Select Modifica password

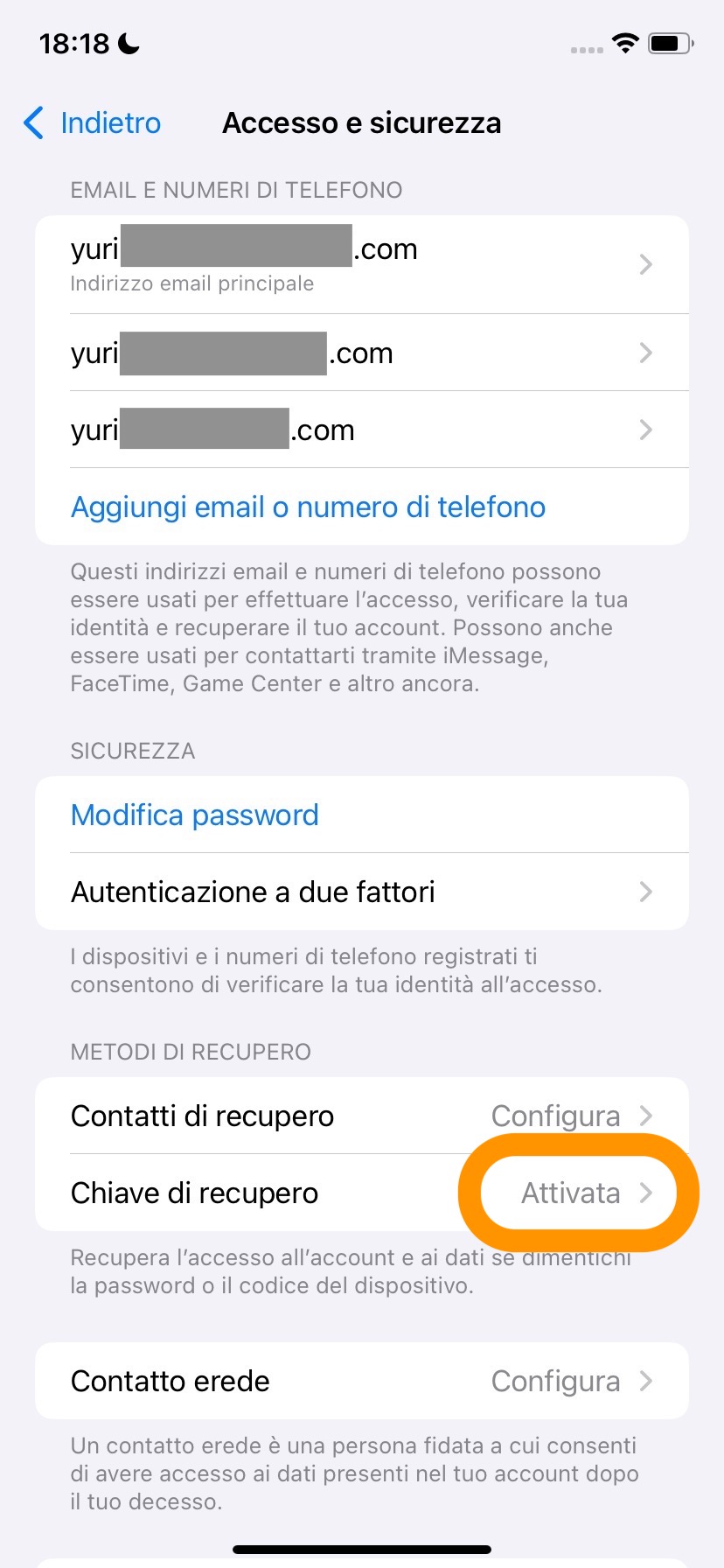point(195,815)
